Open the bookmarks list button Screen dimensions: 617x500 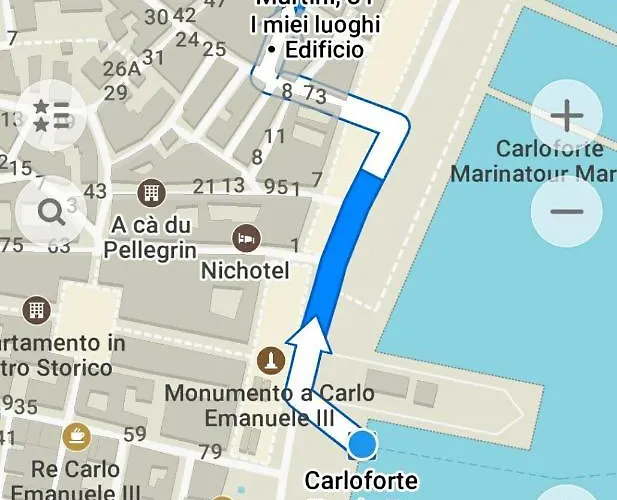pos(51,115)
